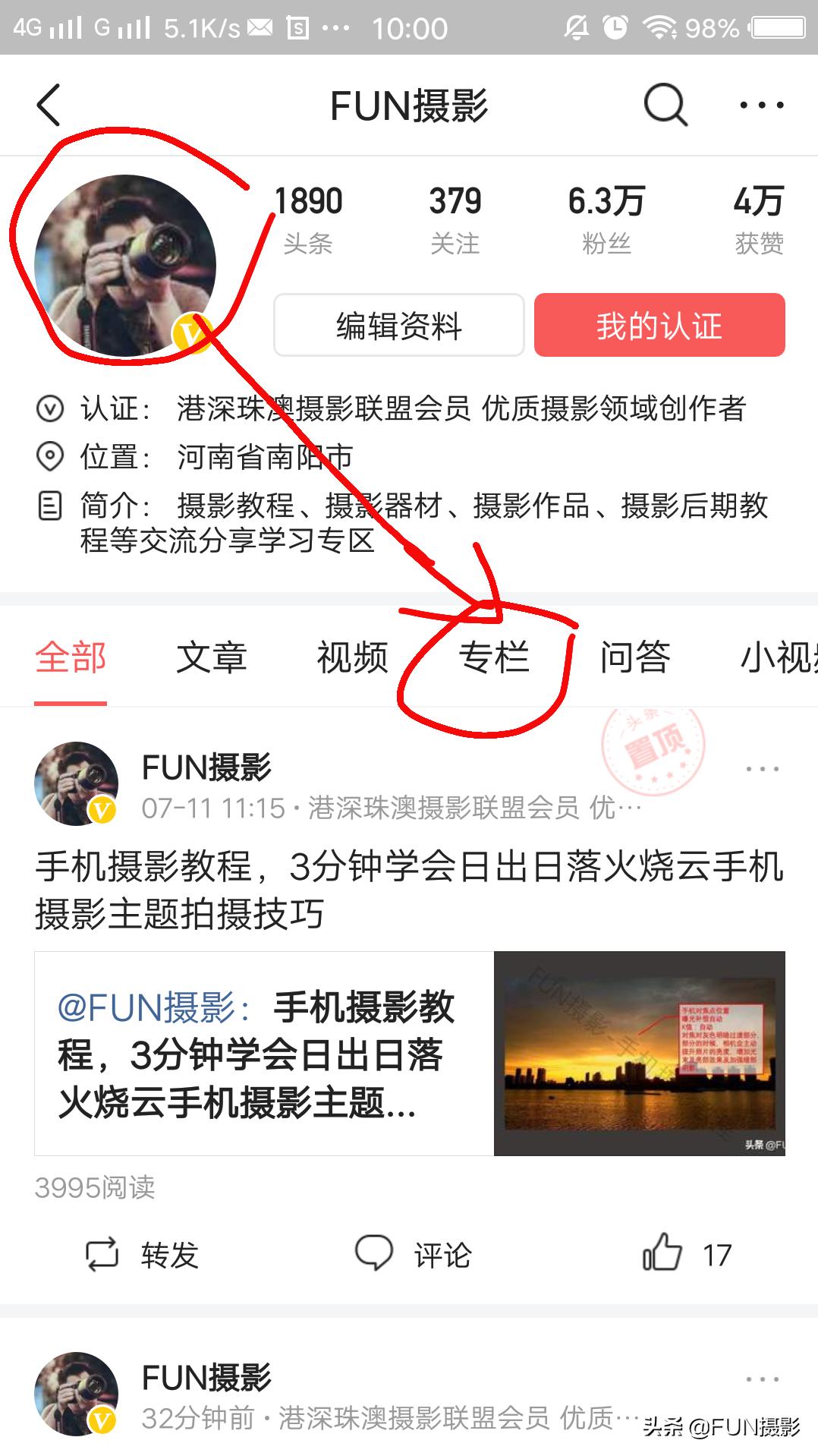Tap the 转发 repost icon
The width and height of the screenshot is (818, 1456).
[103, 1255]
